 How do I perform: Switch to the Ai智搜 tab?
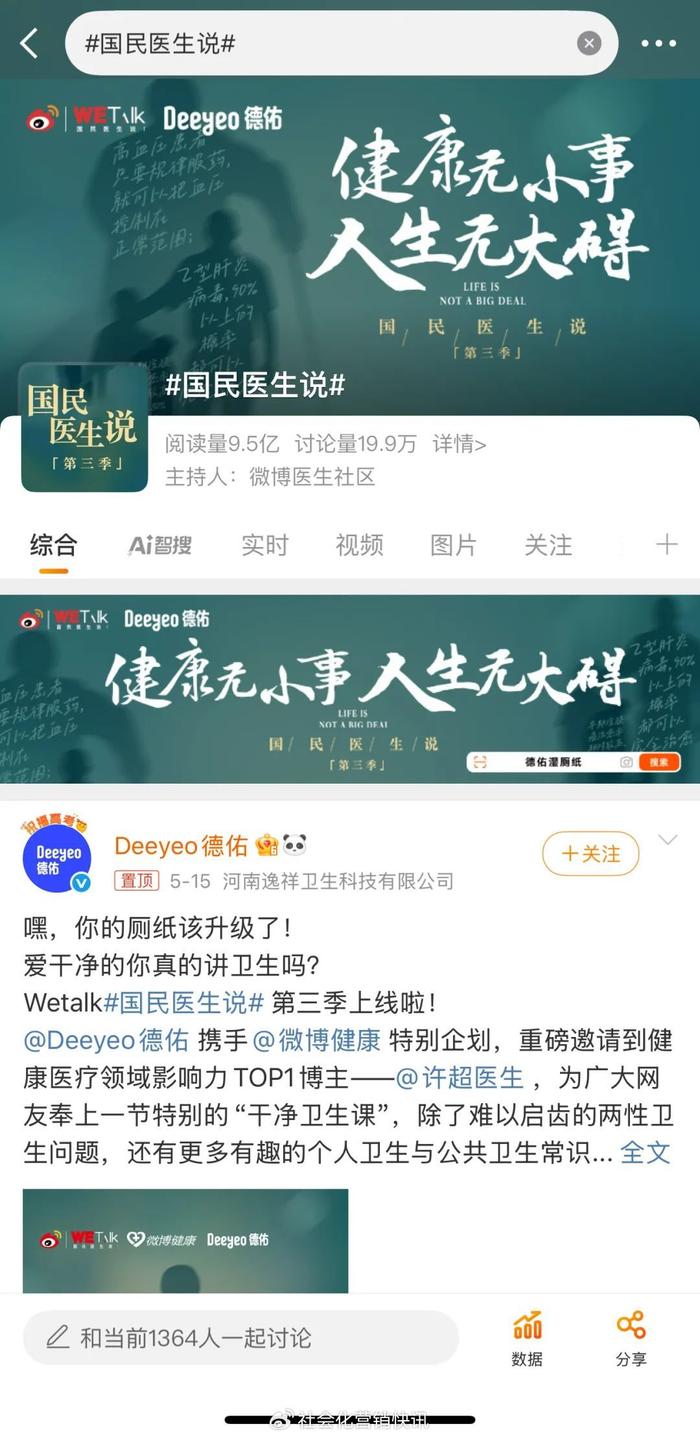click(x=159, y=545)
